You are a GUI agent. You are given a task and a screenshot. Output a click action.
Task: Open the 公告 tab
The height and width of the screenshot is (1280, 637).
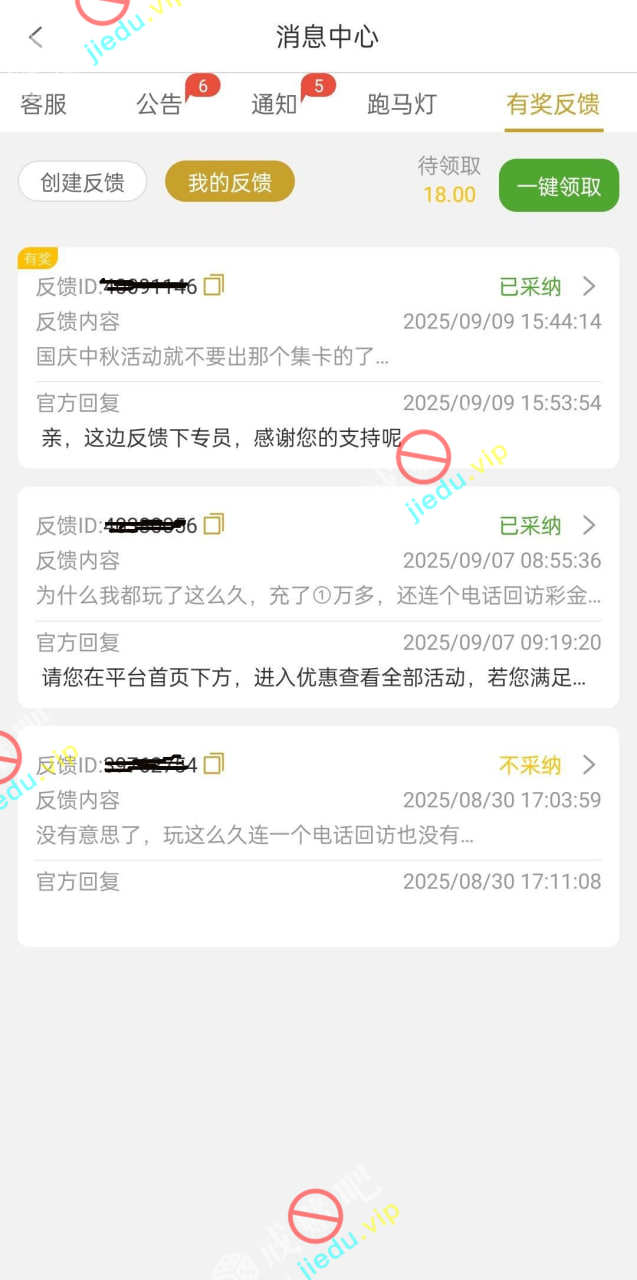coord(160,104)
